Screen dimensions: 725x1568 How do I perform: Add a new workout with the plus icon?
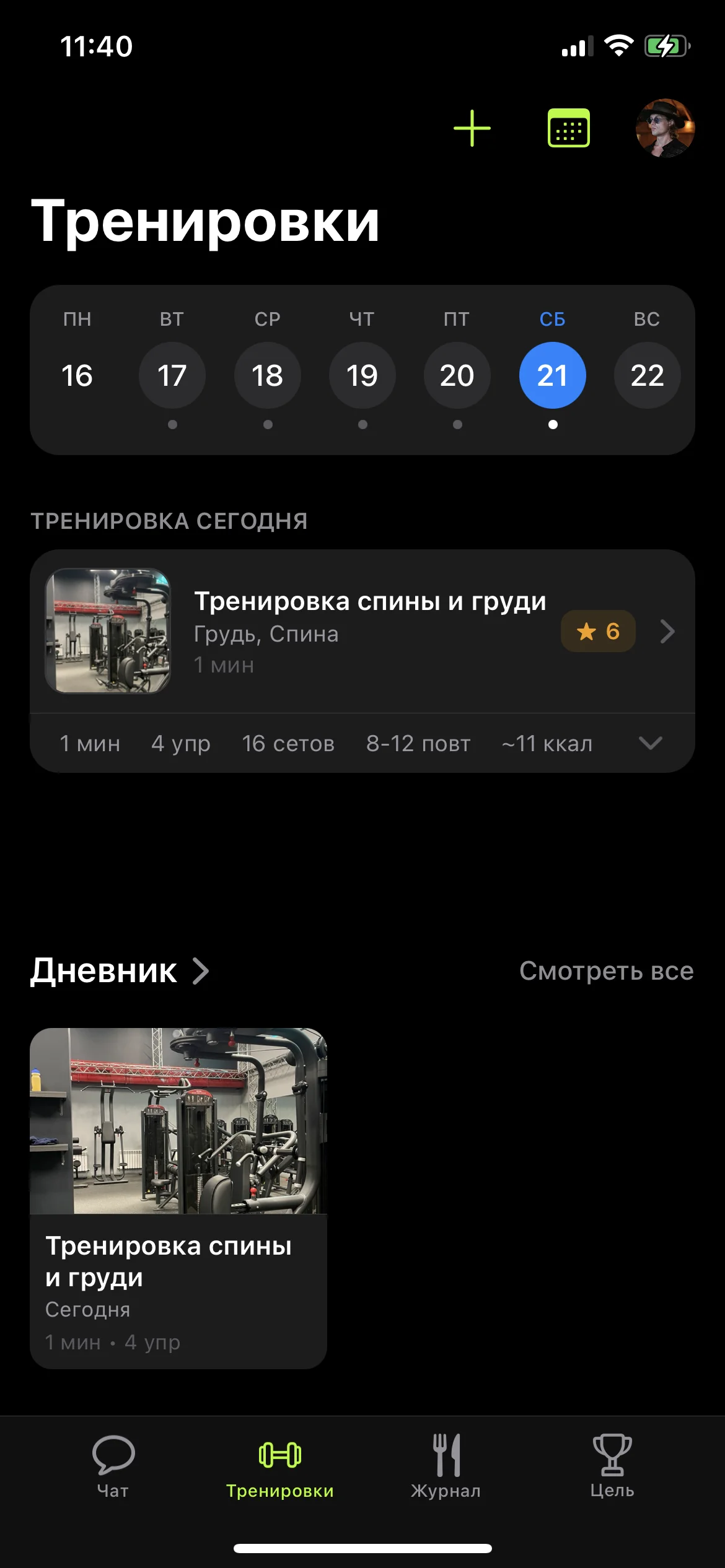click(x=472, y=128)
